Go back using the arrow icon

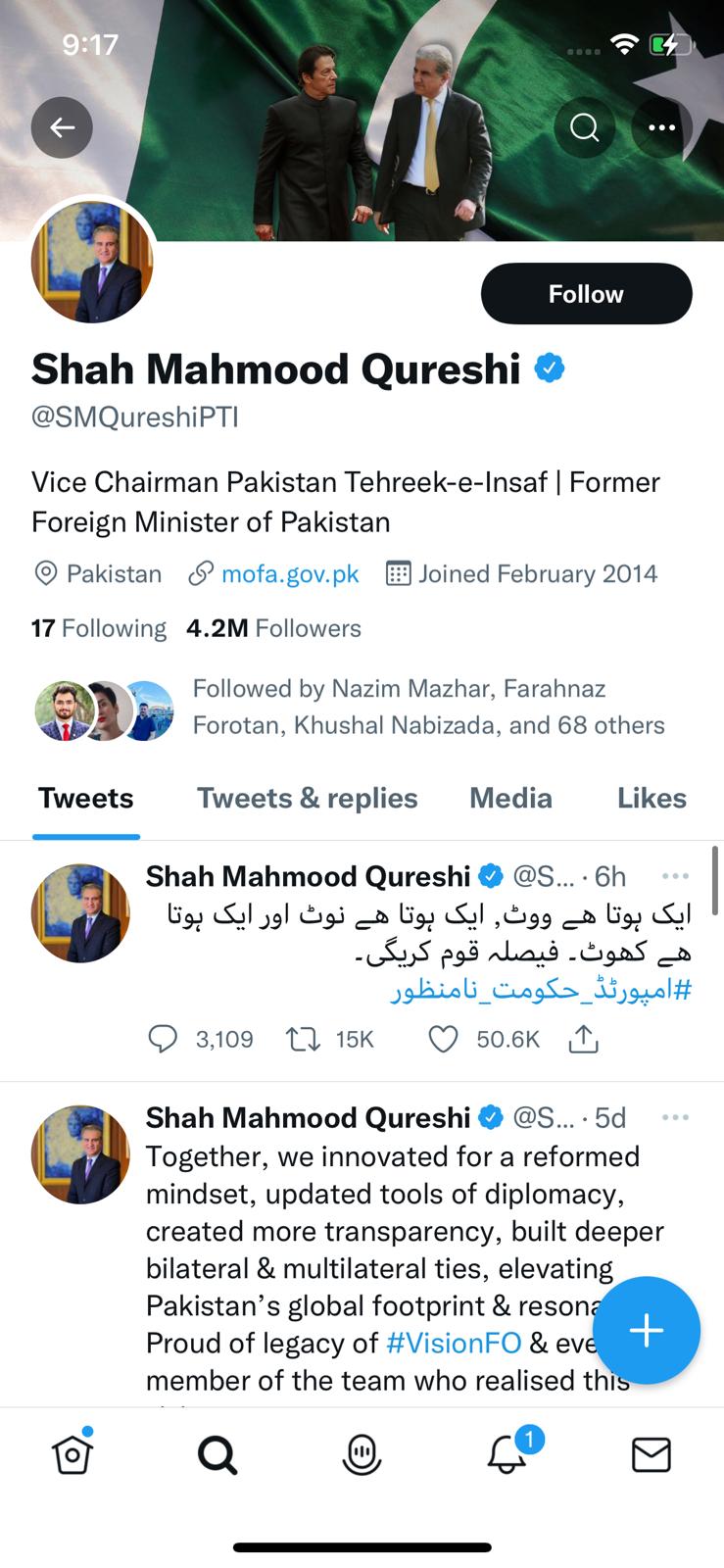click(62, 127)
